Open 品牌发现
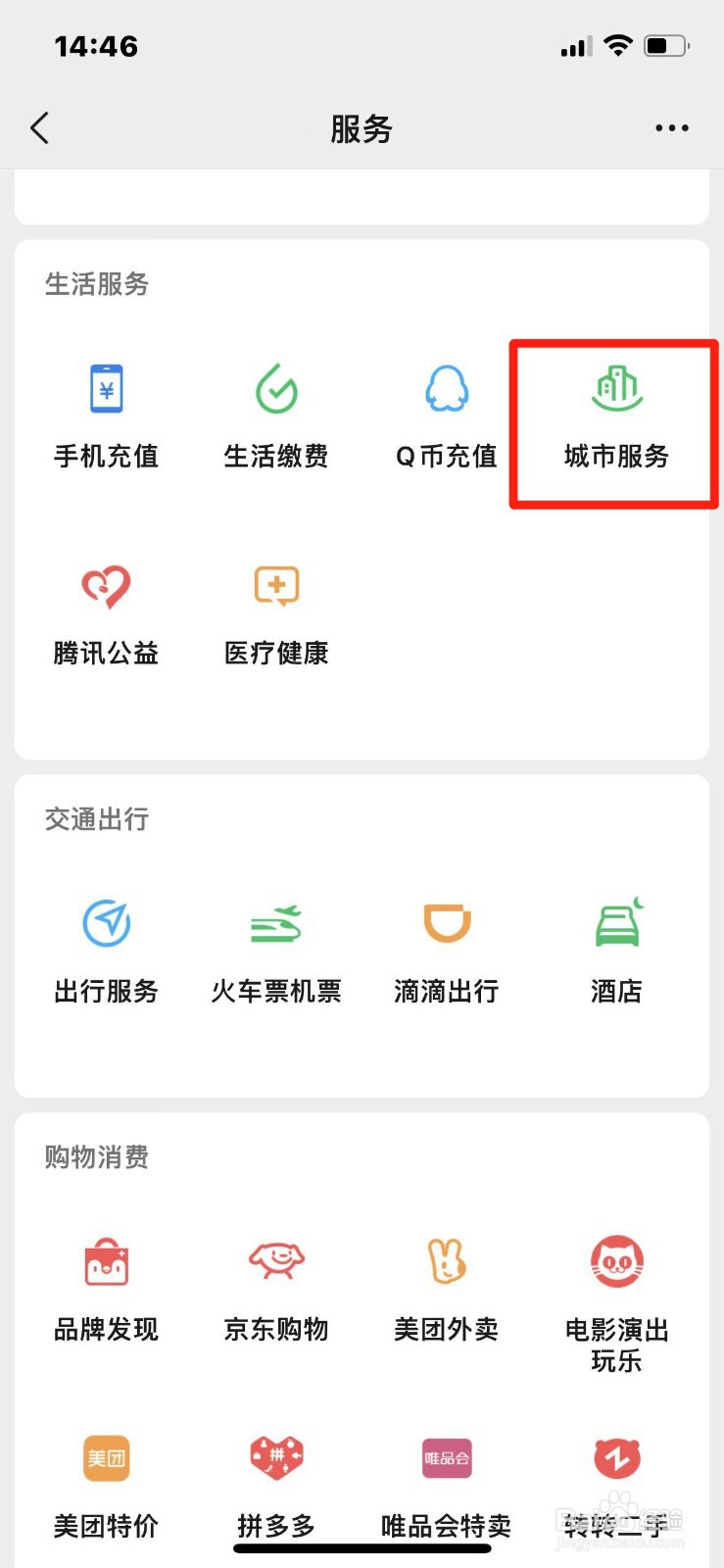This screenshot has width=724, height=1568. tap(106, 1289)
